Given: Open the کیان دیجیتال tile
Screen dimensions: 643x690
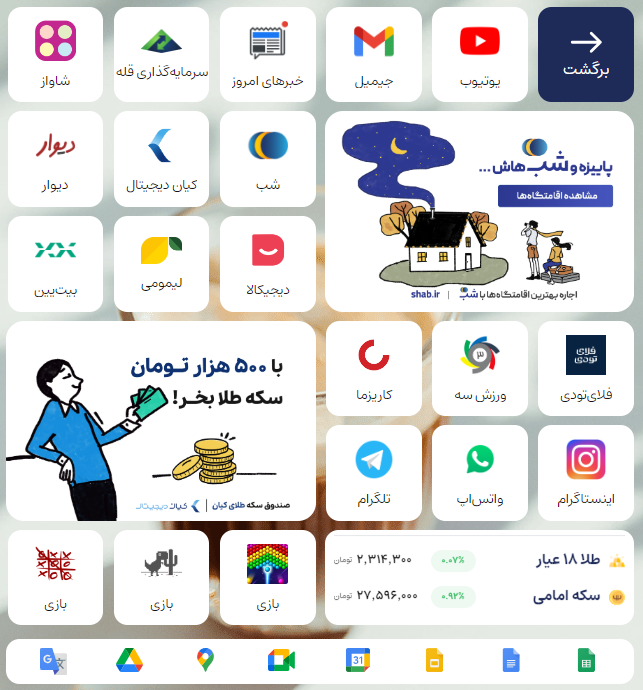Looking at the screenshot, I should (x=161, y=159).
